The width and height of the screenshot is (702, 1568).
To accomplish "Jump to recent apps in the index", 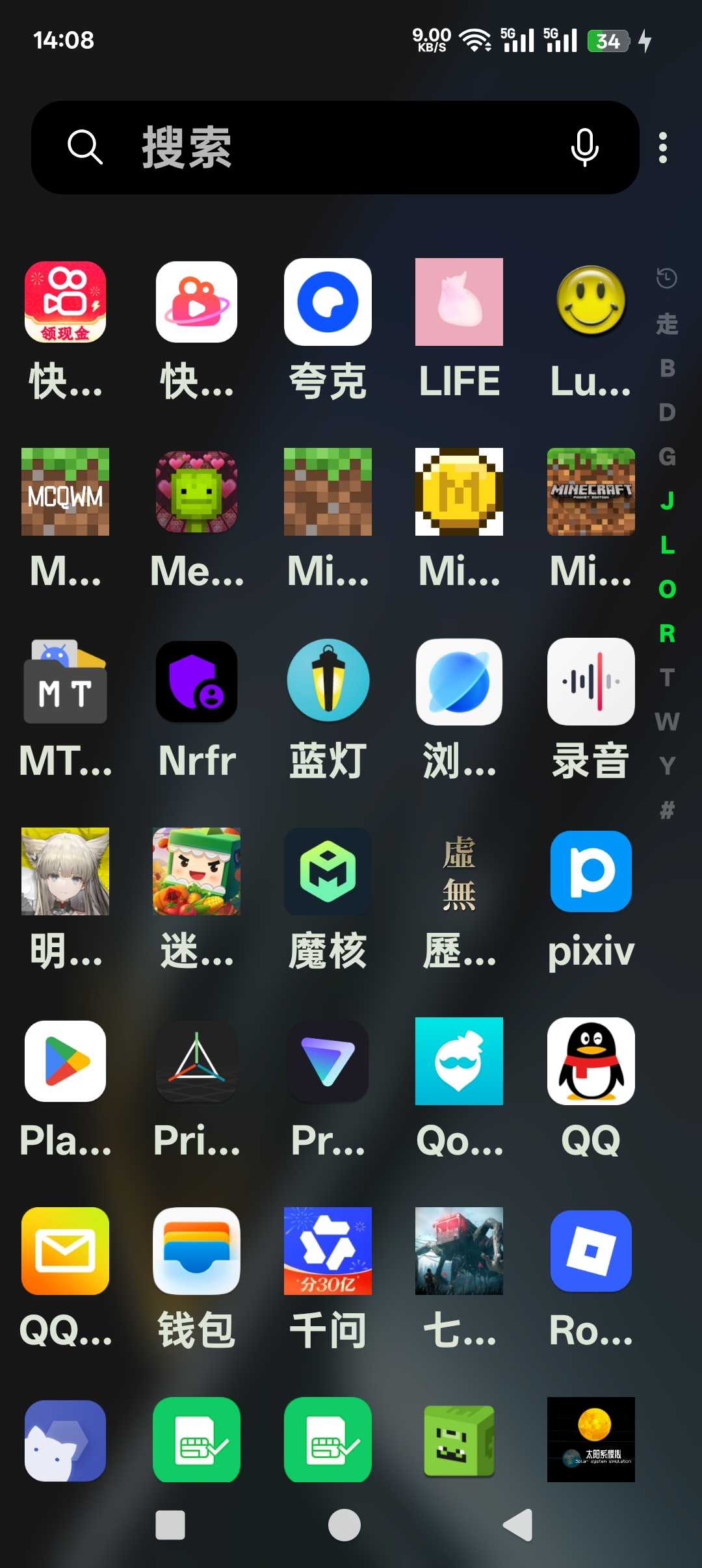I will pos(667,278).
